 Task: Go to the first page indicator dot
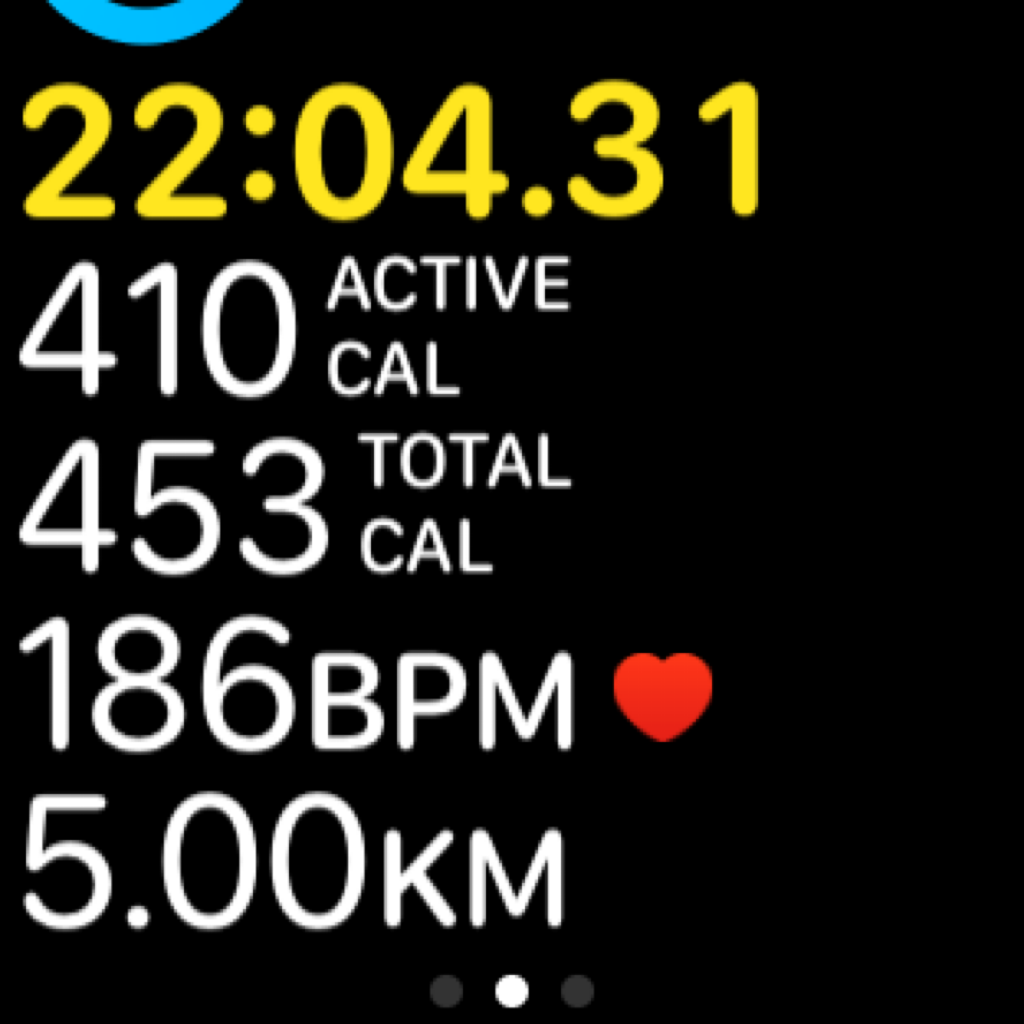447,991
